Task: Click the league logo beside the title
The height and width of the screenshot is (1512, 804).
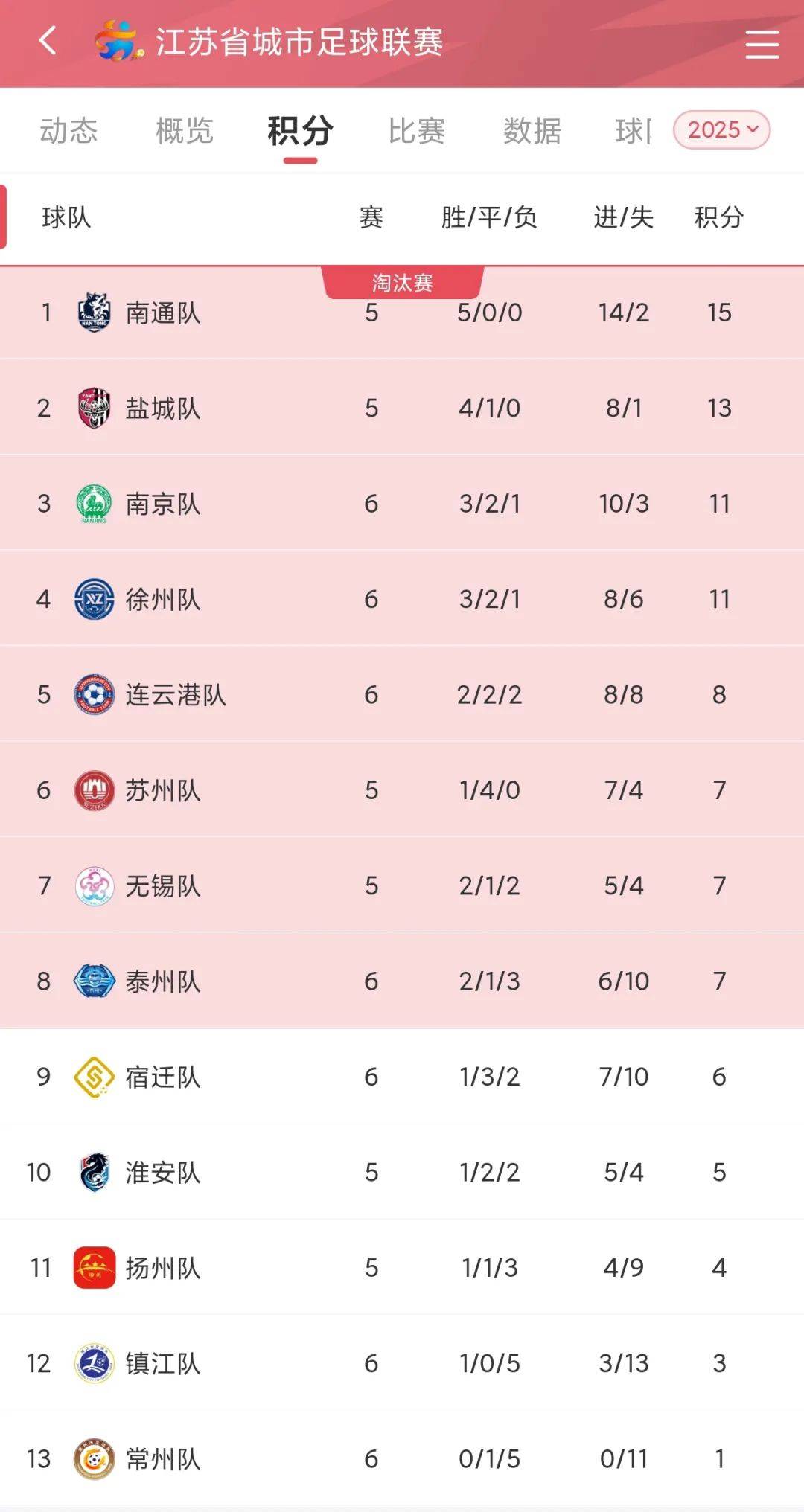Action: (119, 42)
